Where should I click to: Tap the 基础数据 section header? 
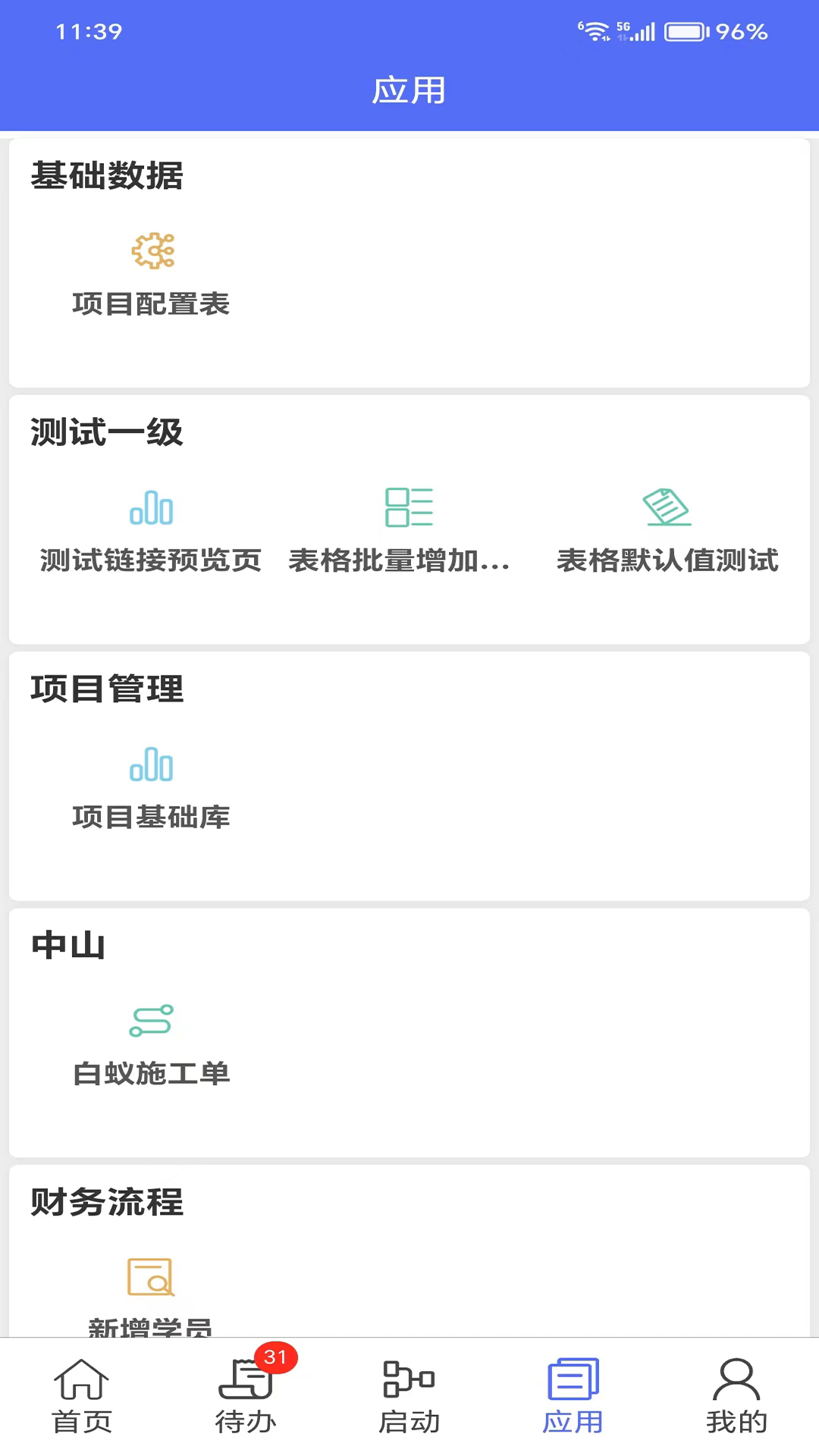coord(106,176)
